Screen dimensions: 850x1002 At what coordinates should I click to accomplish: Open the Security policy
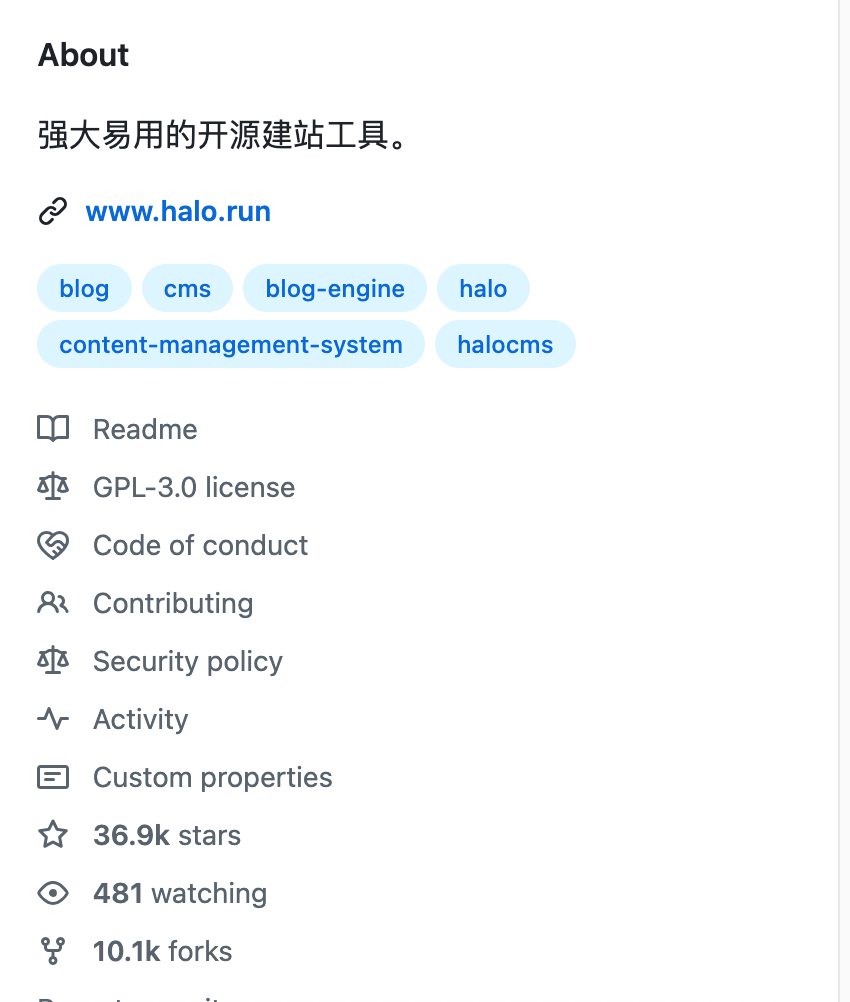coord(188,661)
